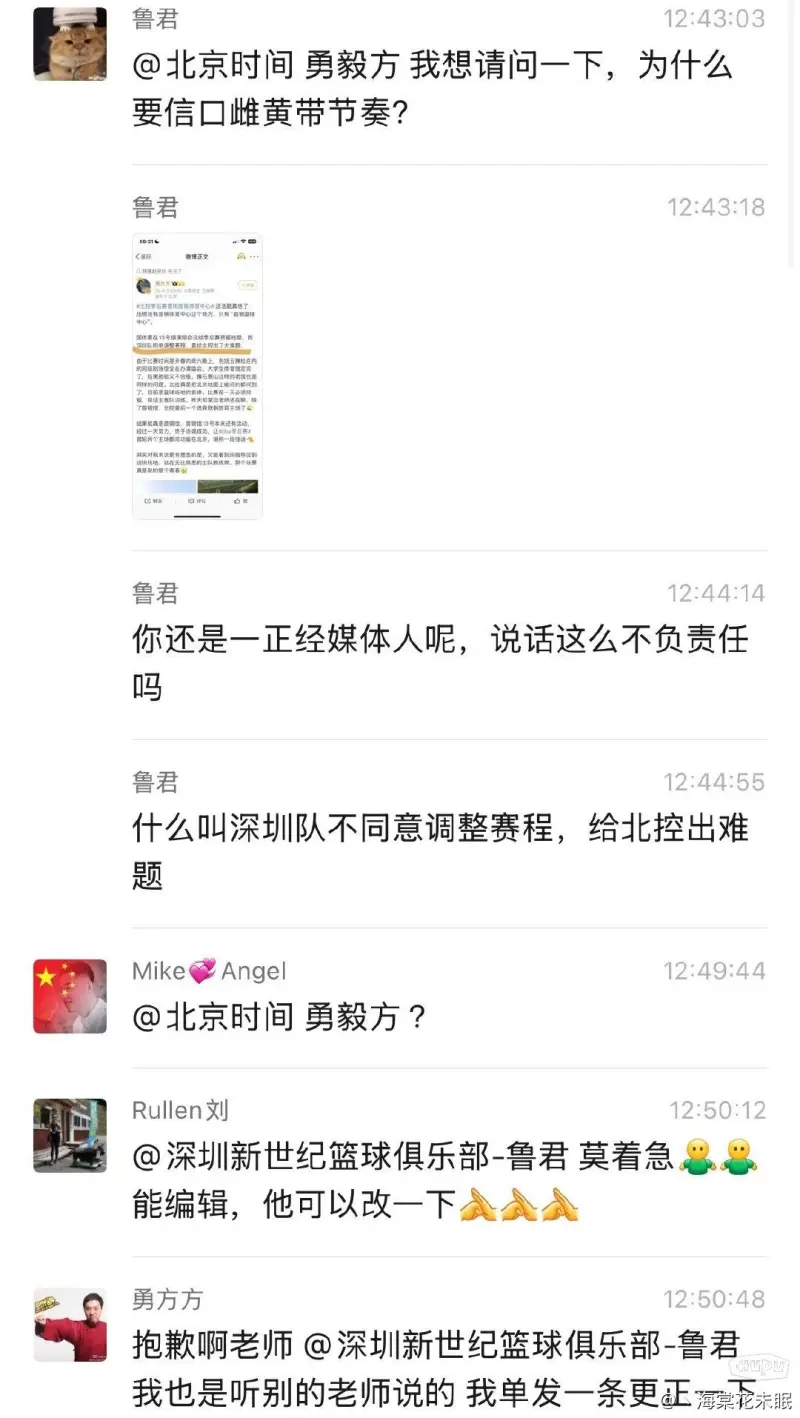Tap 勇方方's avatar

[70, 1324]
